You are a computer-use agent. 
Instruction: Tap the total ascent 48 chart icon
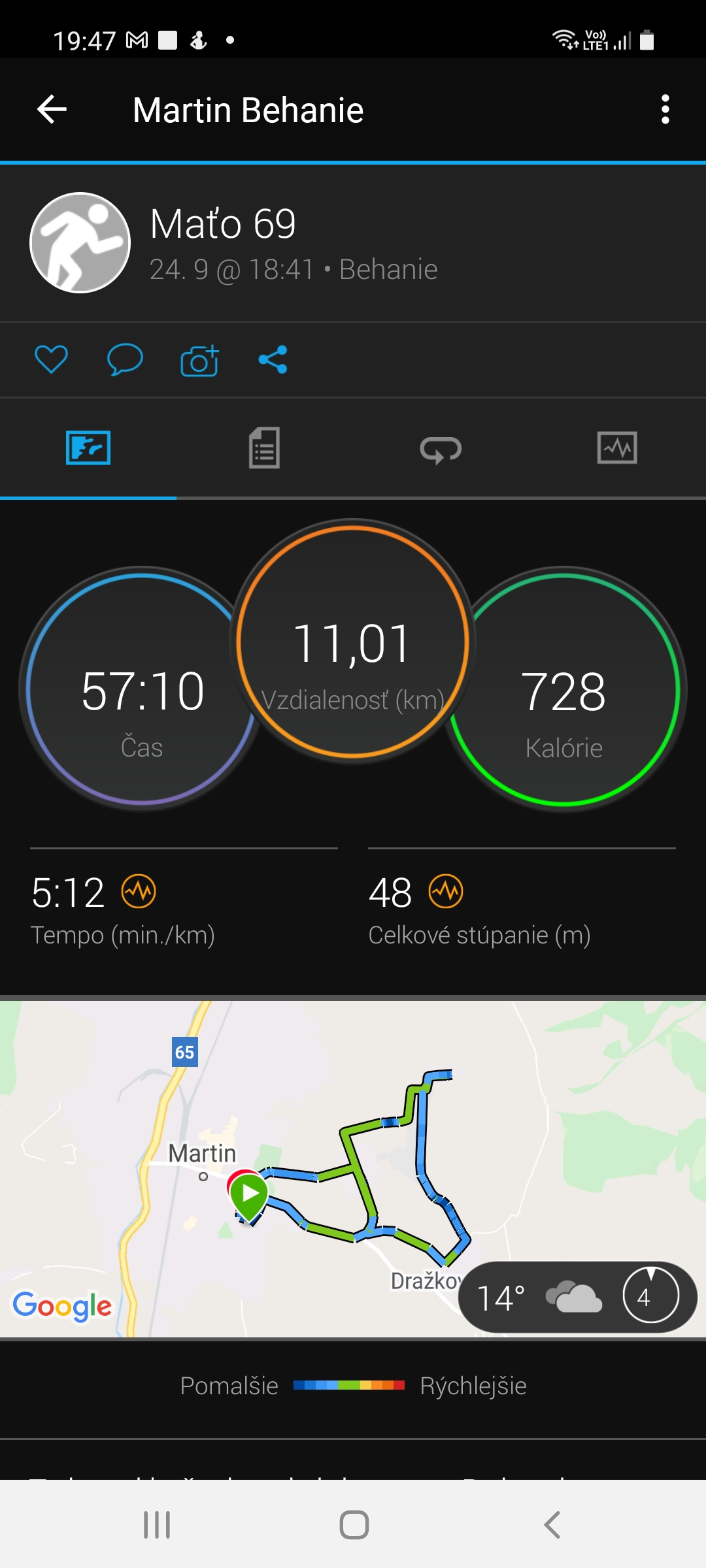pos(446,891)
